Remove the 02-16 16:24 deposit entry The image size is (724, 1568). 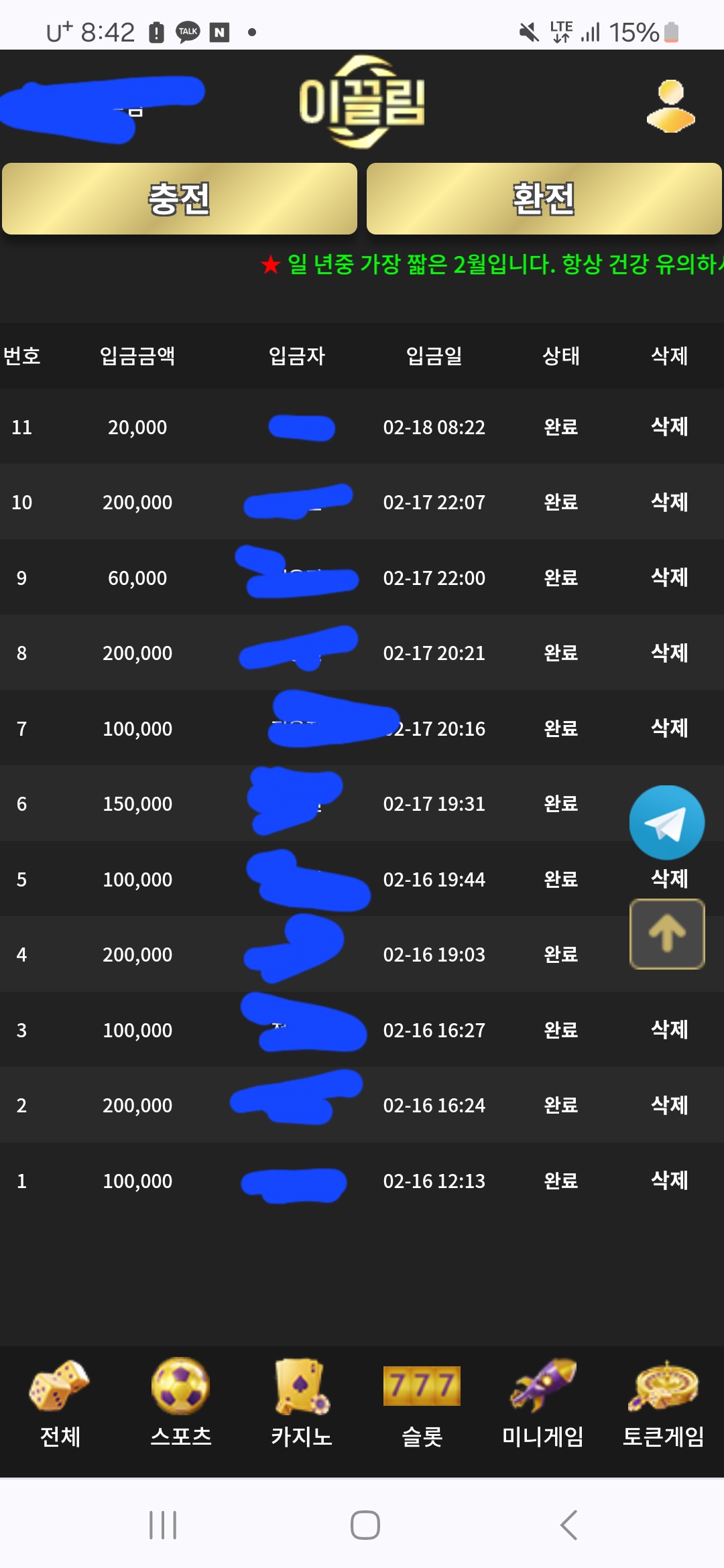pos(669,1105)
